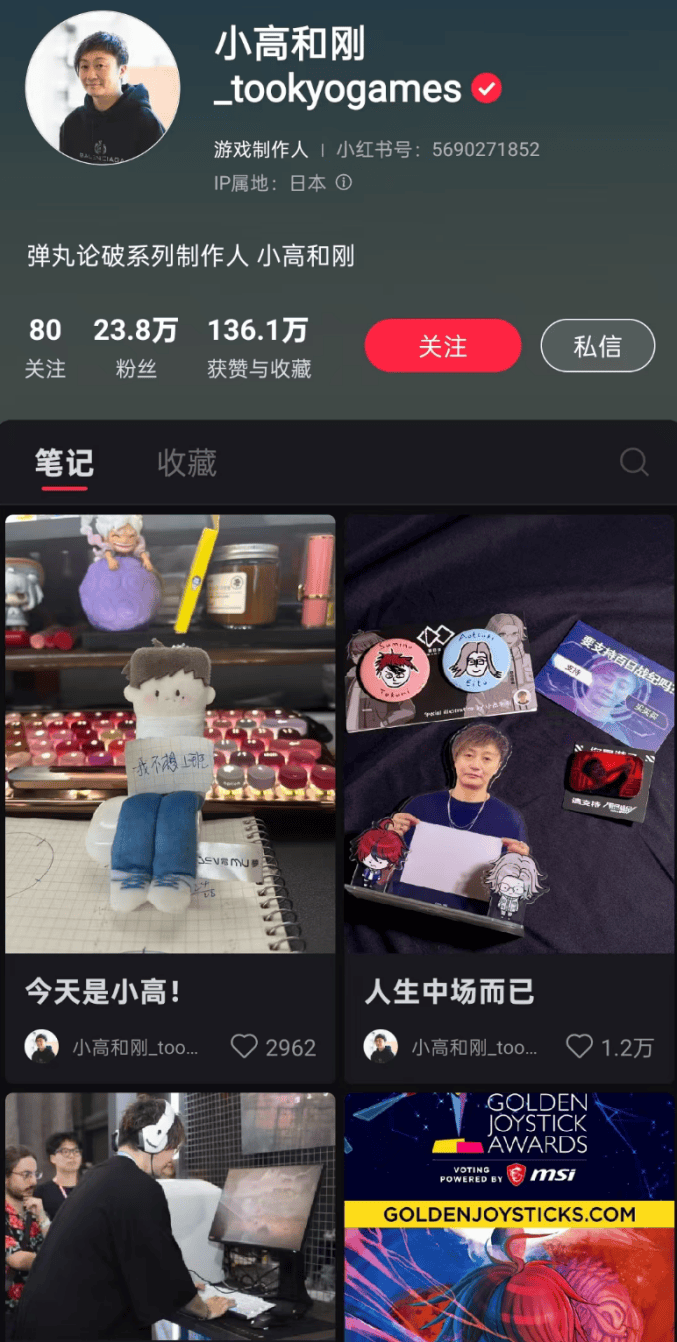Switch to the 收藏 tab

click(x=186, y=463)
